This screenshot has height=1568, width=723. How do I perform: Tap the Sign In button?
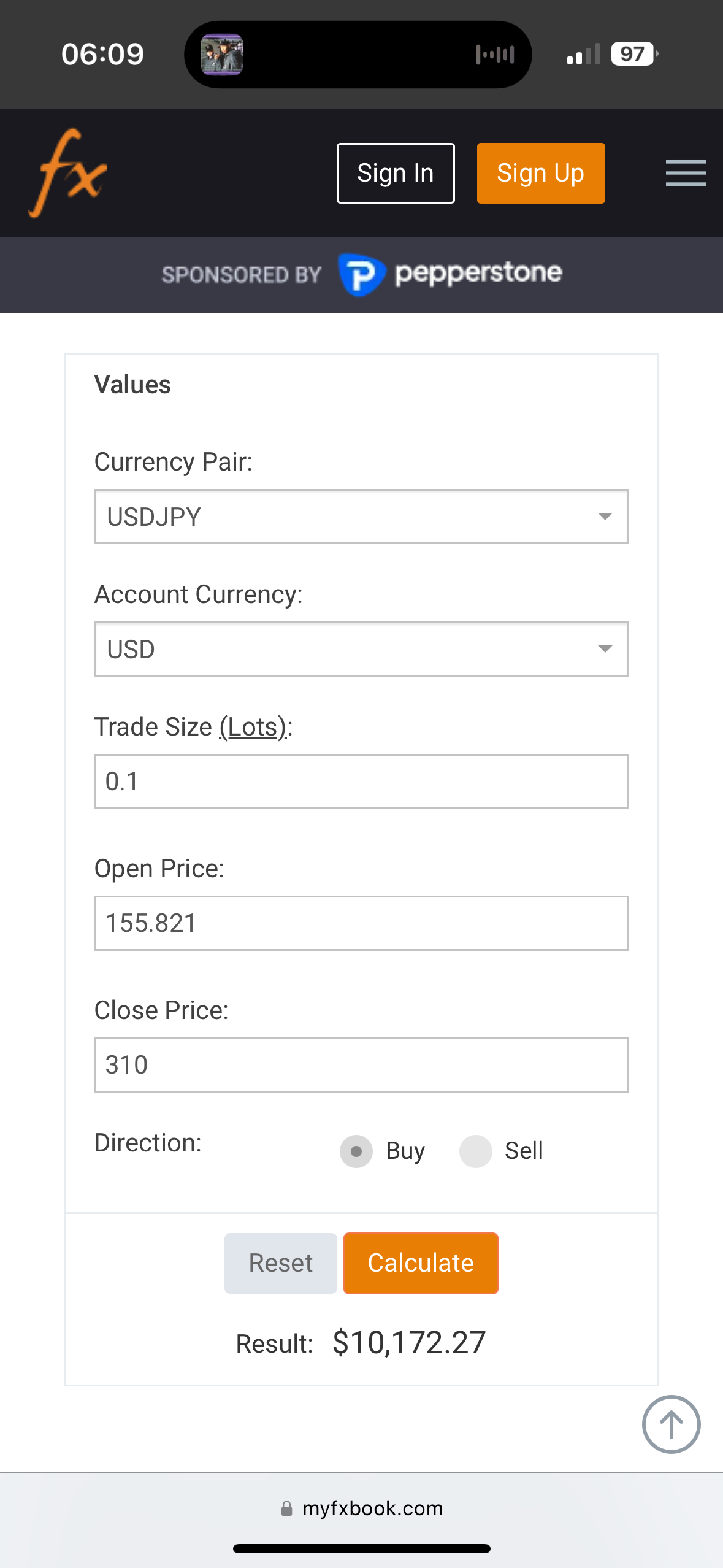pyautogui.click(x=396, y=173)
